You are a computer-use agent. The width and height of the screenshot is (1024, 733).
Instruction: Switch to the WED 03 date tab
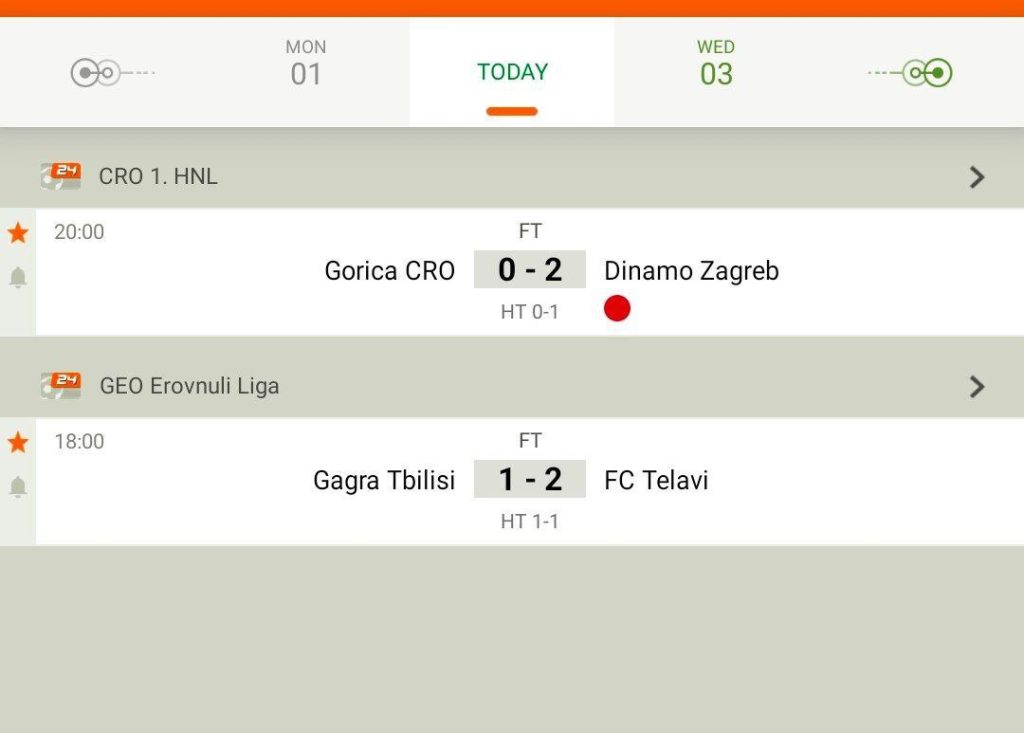pyautogui.click(x=716, y=63)
